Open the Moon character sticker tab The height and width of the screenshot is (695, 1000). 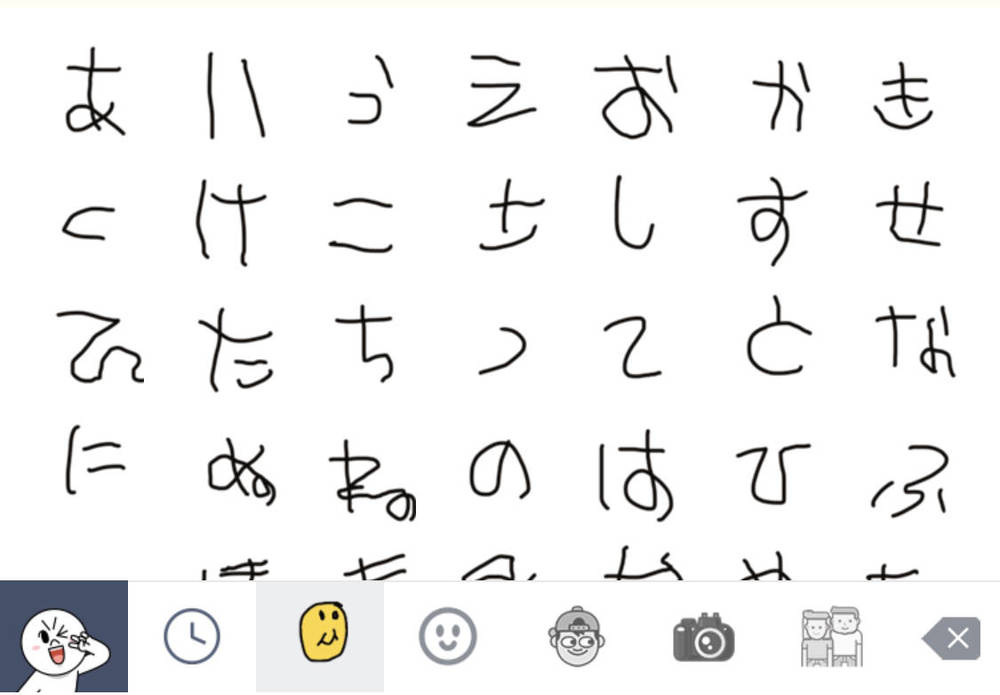point(63,637)
